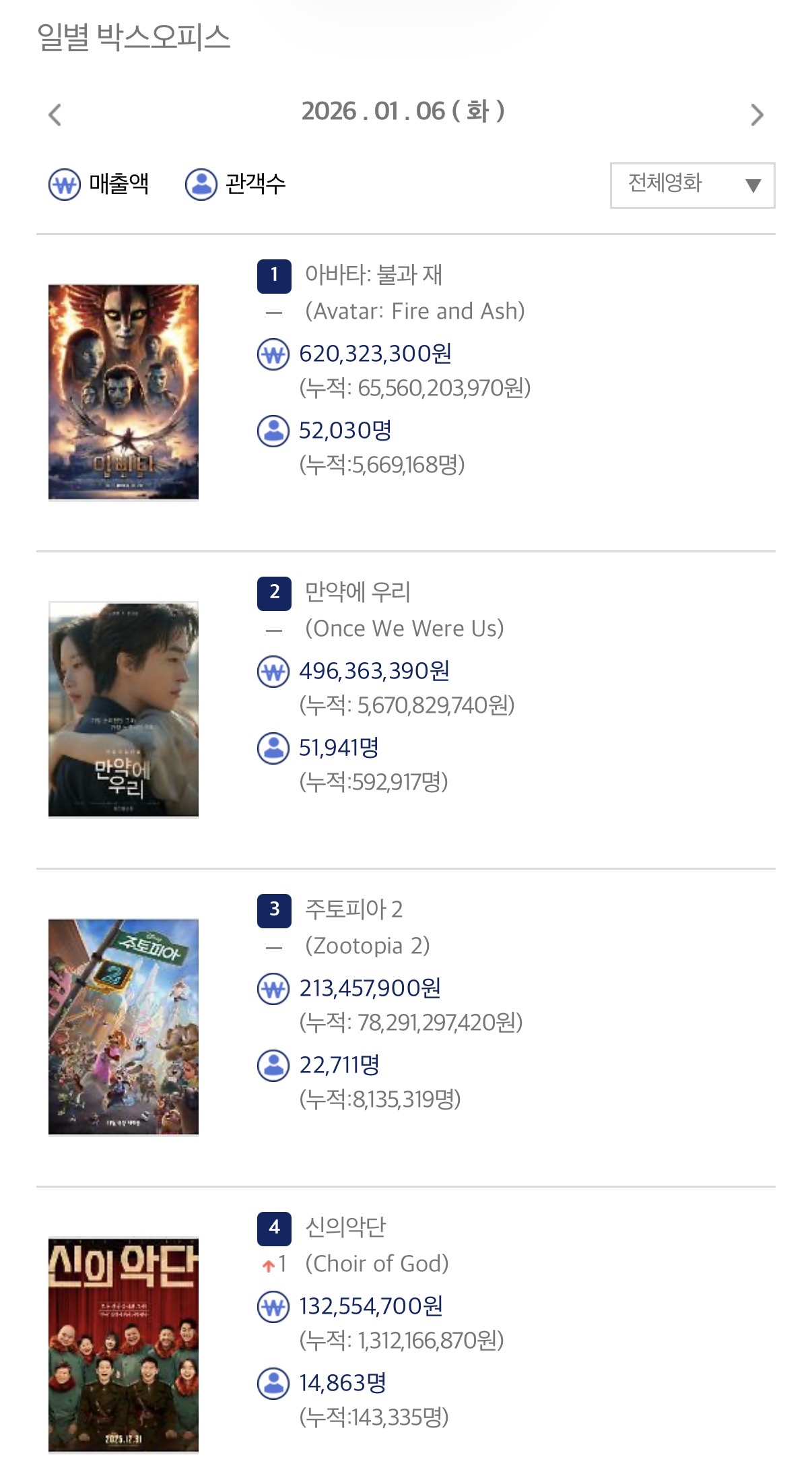The image size is (812, 1478).
Task: Go to the next day's box office
Action: (x=757, y=115)
